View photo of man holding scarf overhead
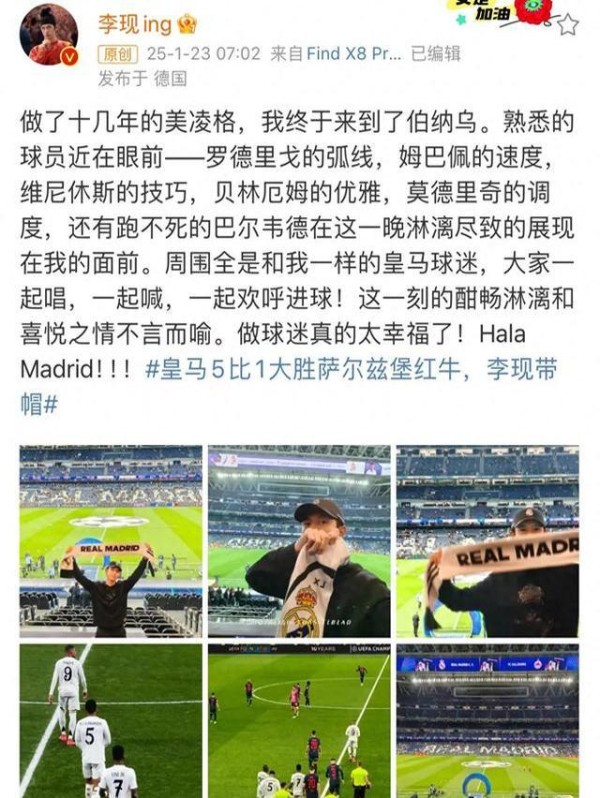 point(111,540)
